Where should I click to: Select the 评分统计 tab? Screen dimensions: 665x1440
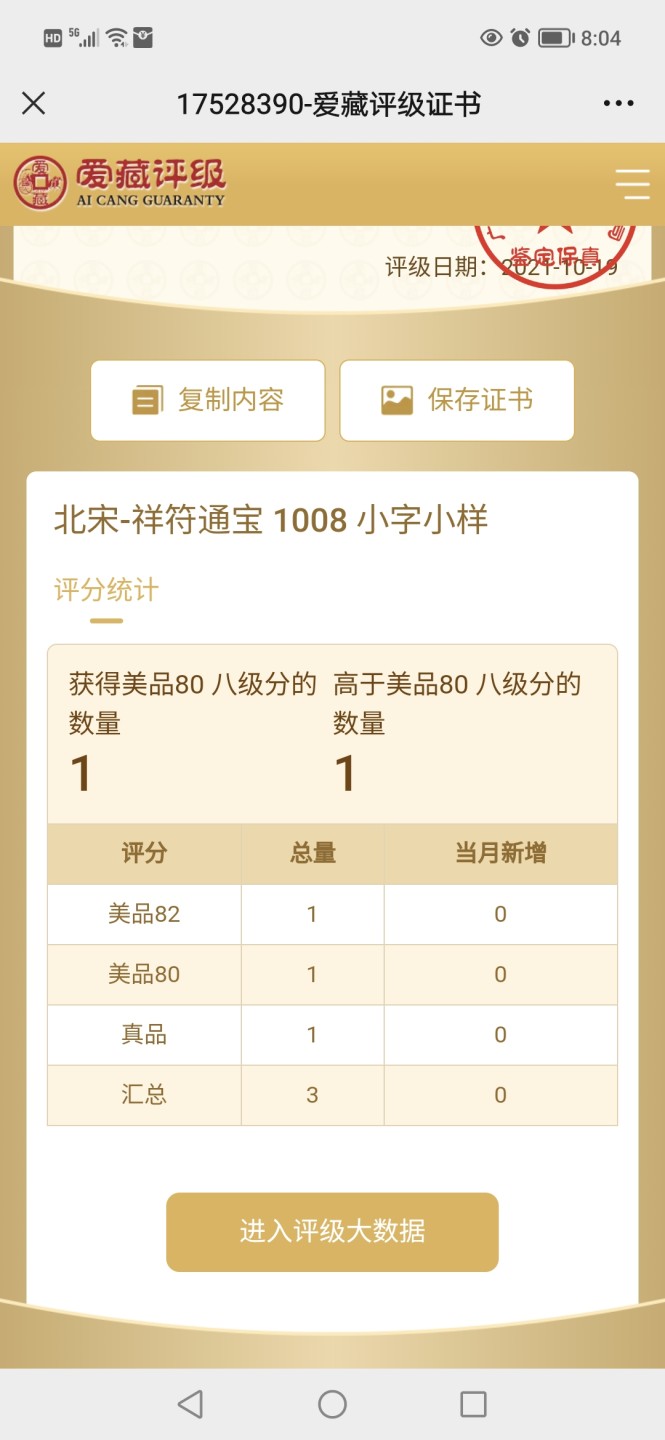[106, 590]
